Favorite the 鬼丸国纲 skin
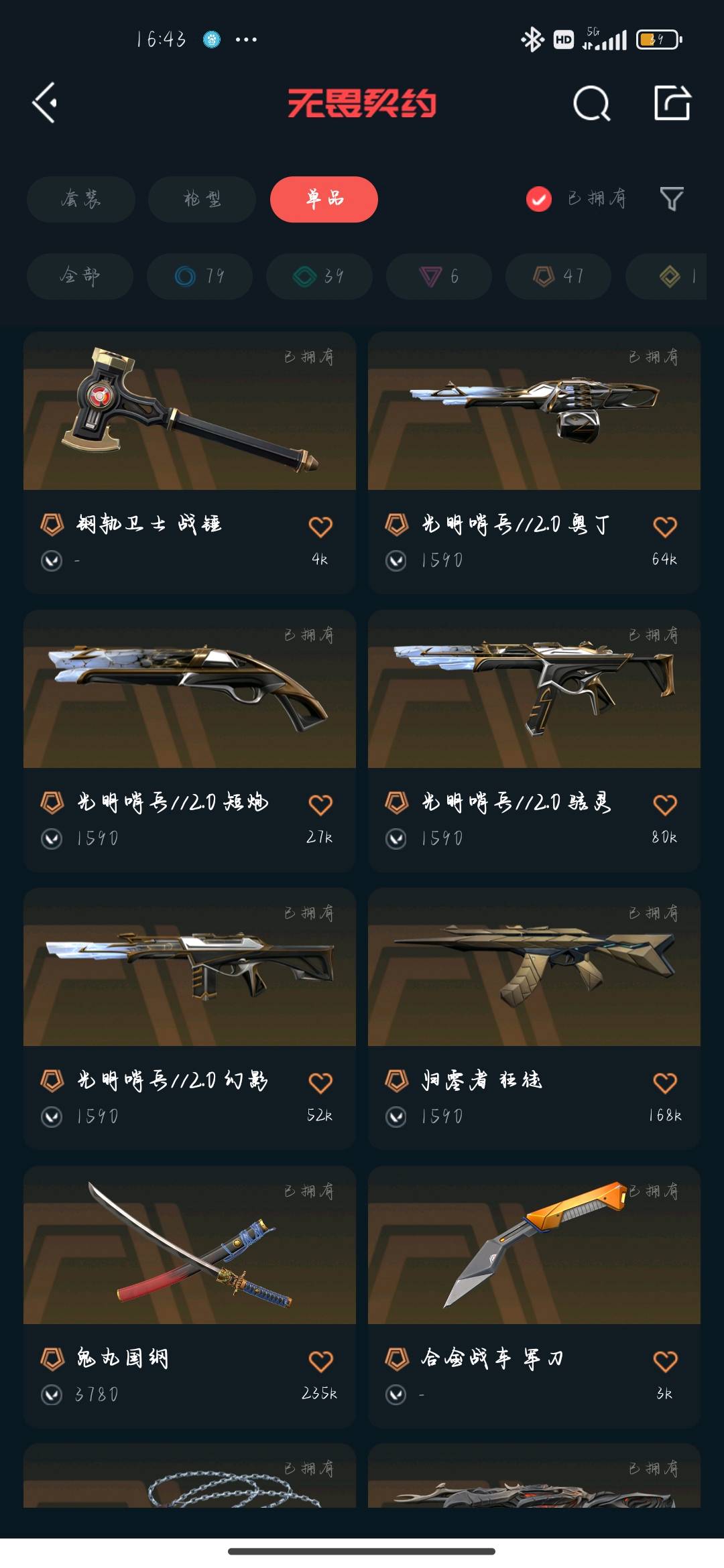The image size is (724, 1568). [320, 1361]
